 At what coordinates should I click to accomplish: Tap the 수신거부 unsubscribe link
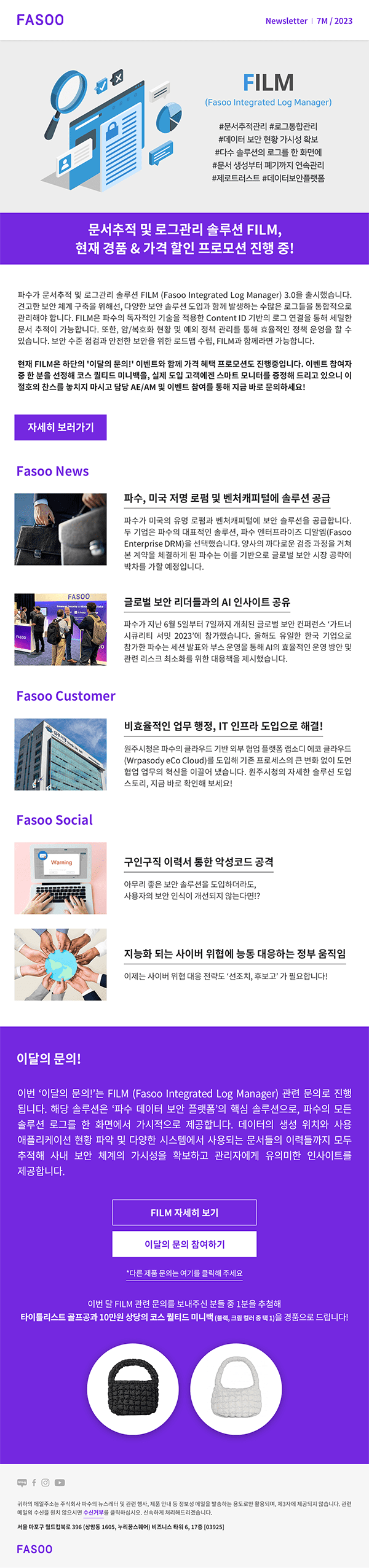[93, 1512]
